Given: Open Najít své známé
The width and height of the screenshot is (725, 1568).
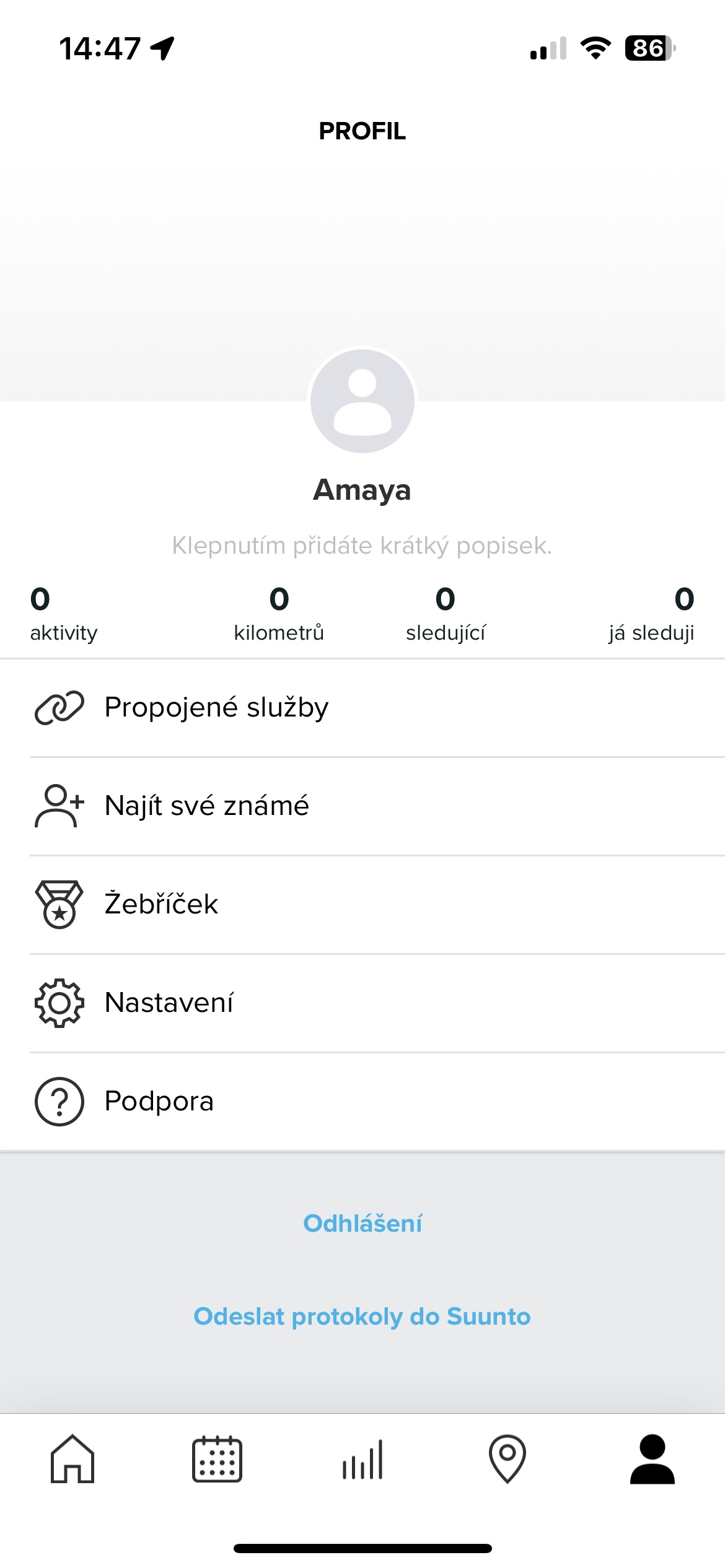Looking at the screenshot, I should pos(362,806).
